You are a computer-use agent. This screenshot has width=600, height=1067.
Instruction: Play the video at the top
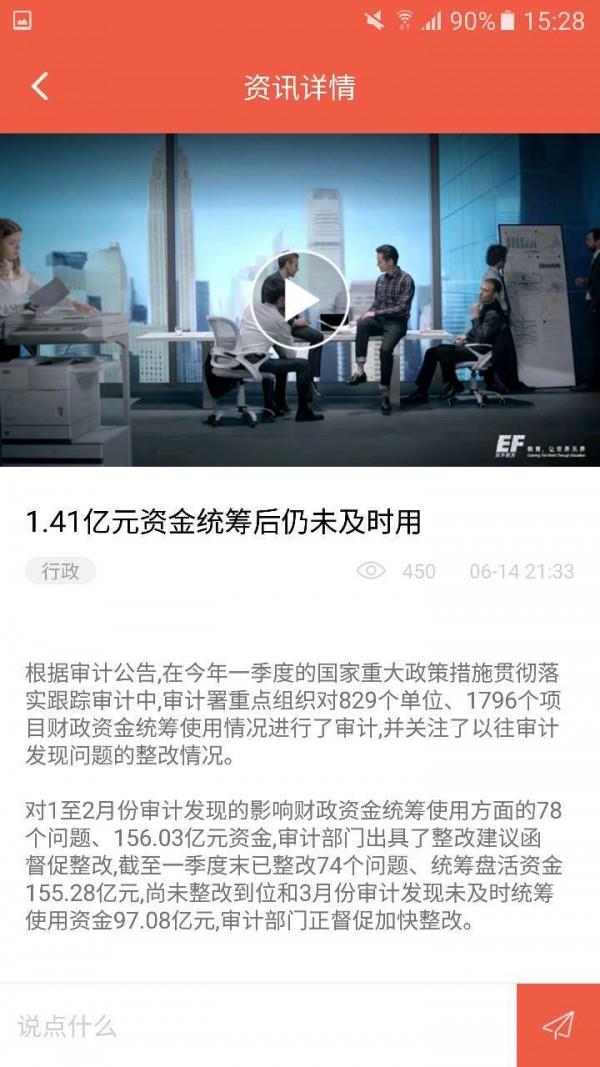pyautogui.click(x=299, y=299)
